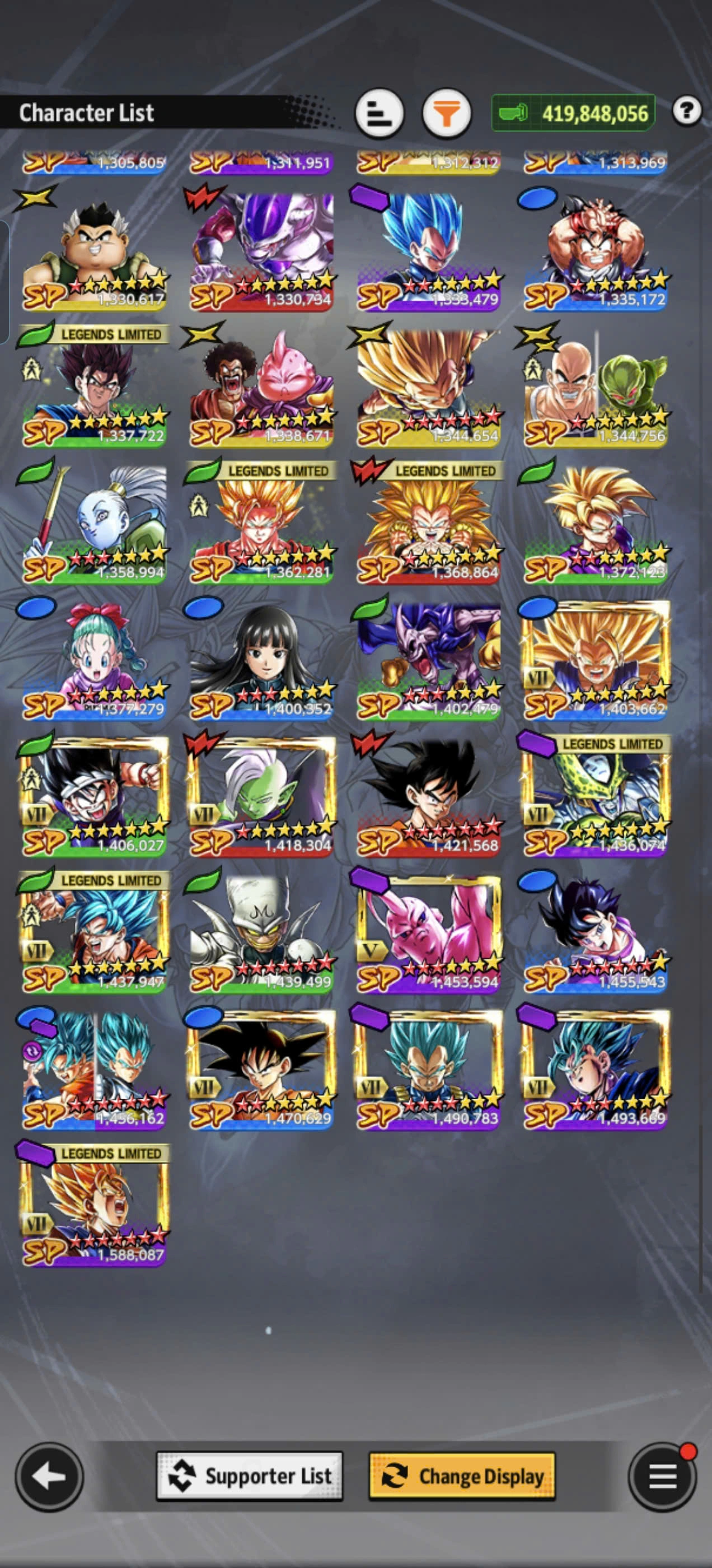Open the orange filter funnel

click(x=446, y=113)
